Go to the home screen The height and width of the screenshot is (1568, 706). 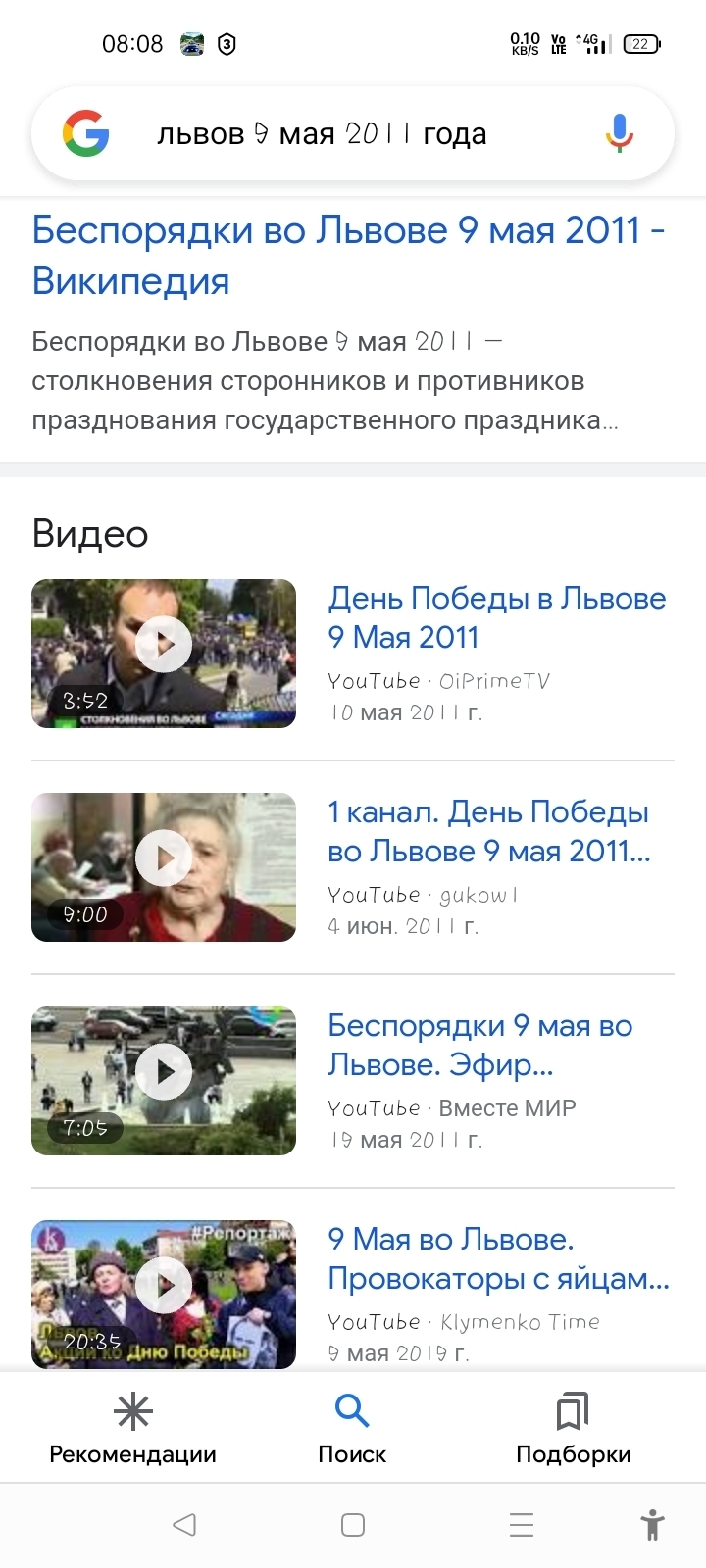353,1524
